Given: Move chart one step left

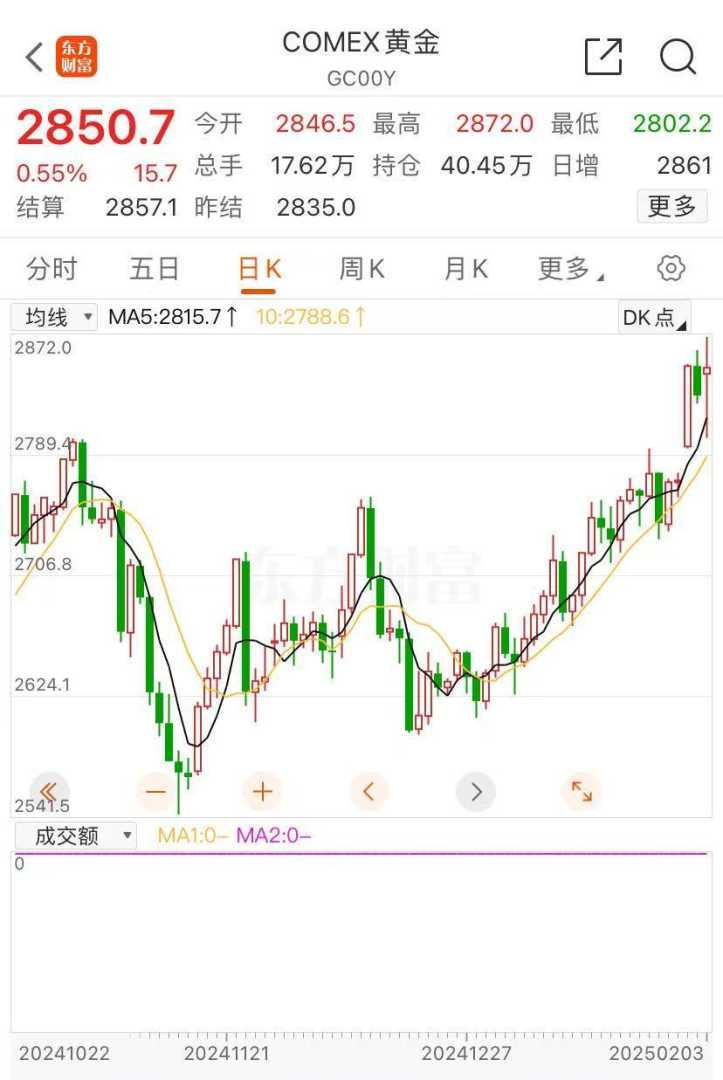Looking at the screenshot, I should (368, 792).
